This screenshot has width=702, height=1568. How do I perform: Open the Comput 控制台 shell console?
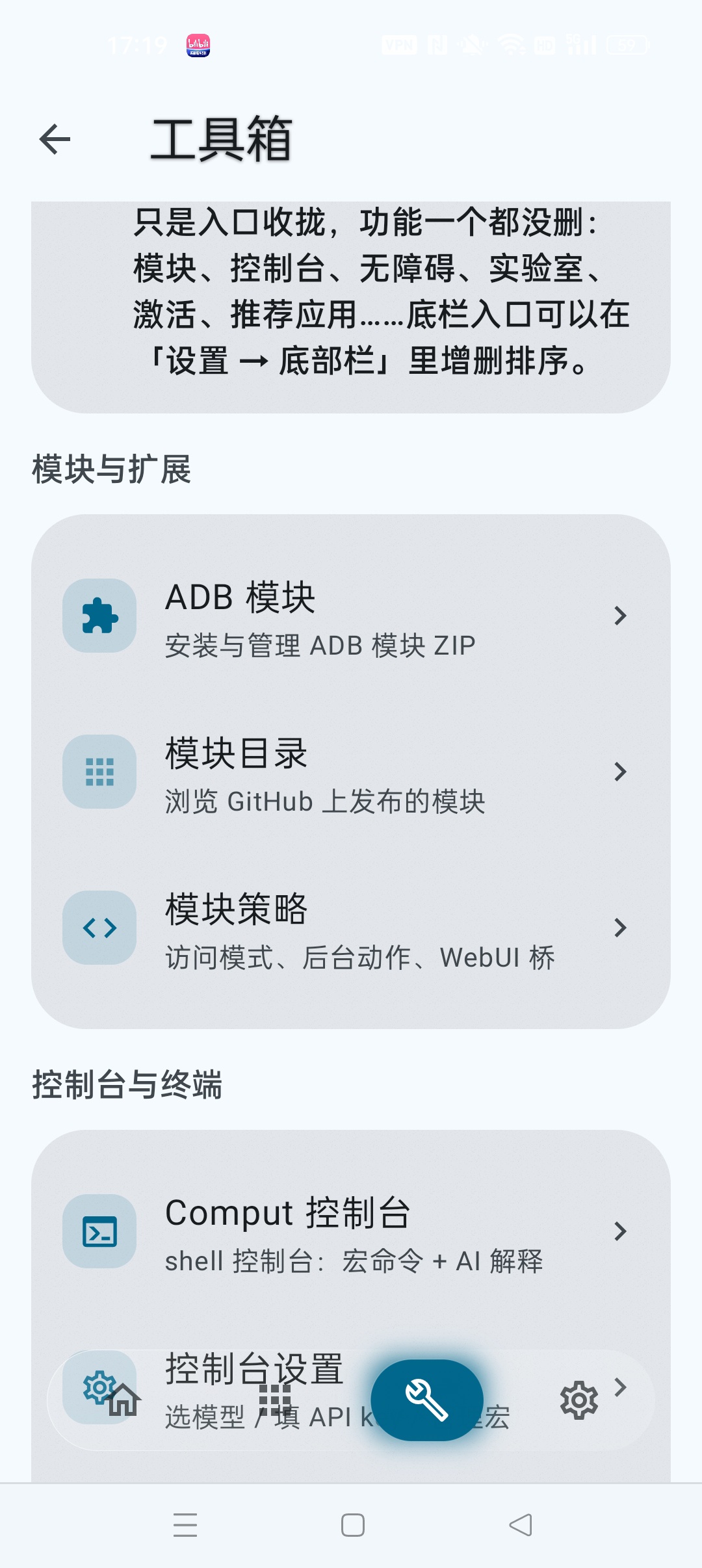351,1231
